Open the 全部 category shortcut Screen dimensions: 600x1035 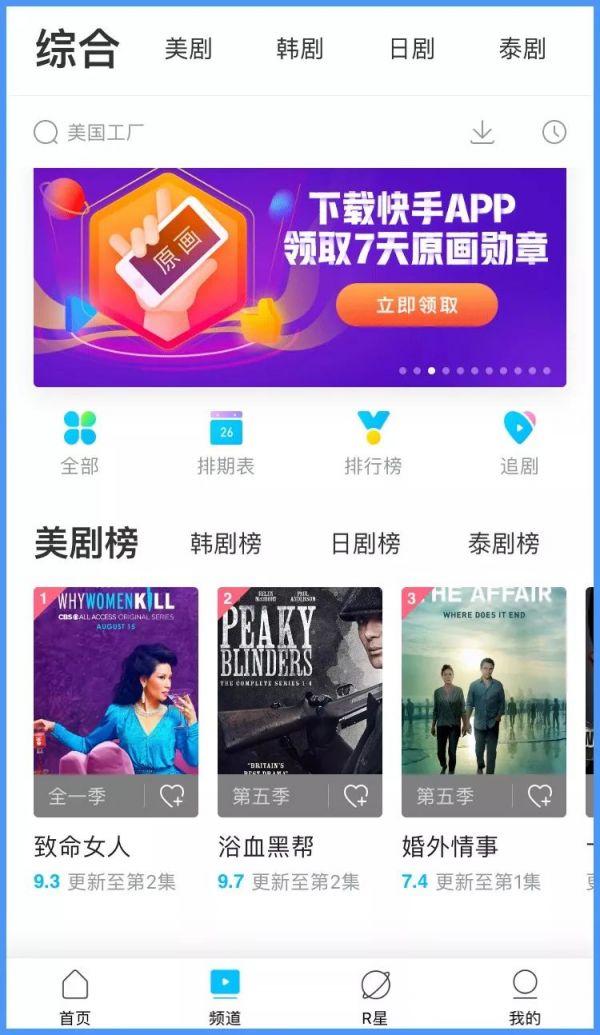point(80,442)
